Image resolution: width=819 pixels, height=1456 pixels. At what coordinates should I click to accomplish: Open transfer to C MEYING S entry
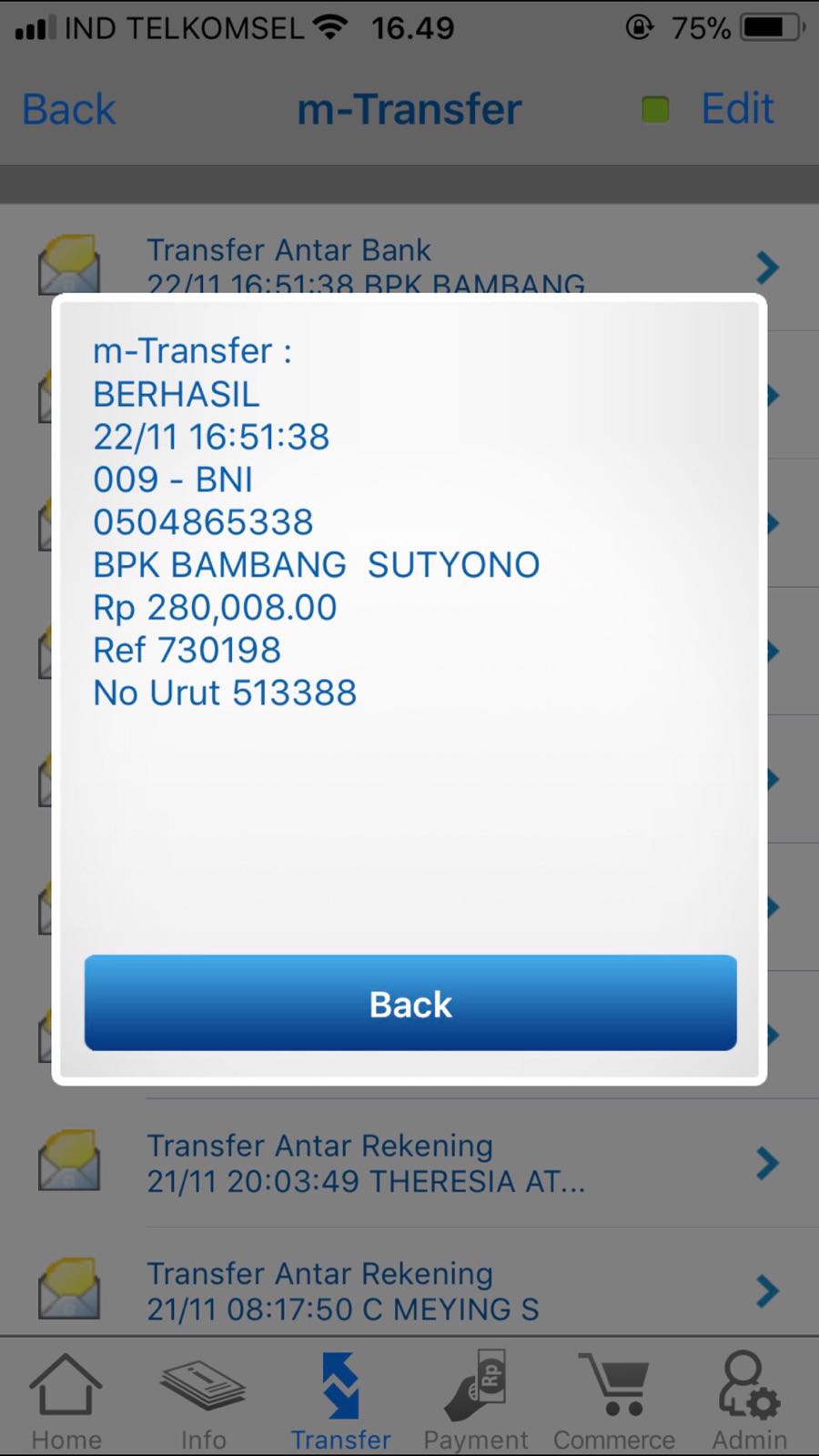[409, 1290]
